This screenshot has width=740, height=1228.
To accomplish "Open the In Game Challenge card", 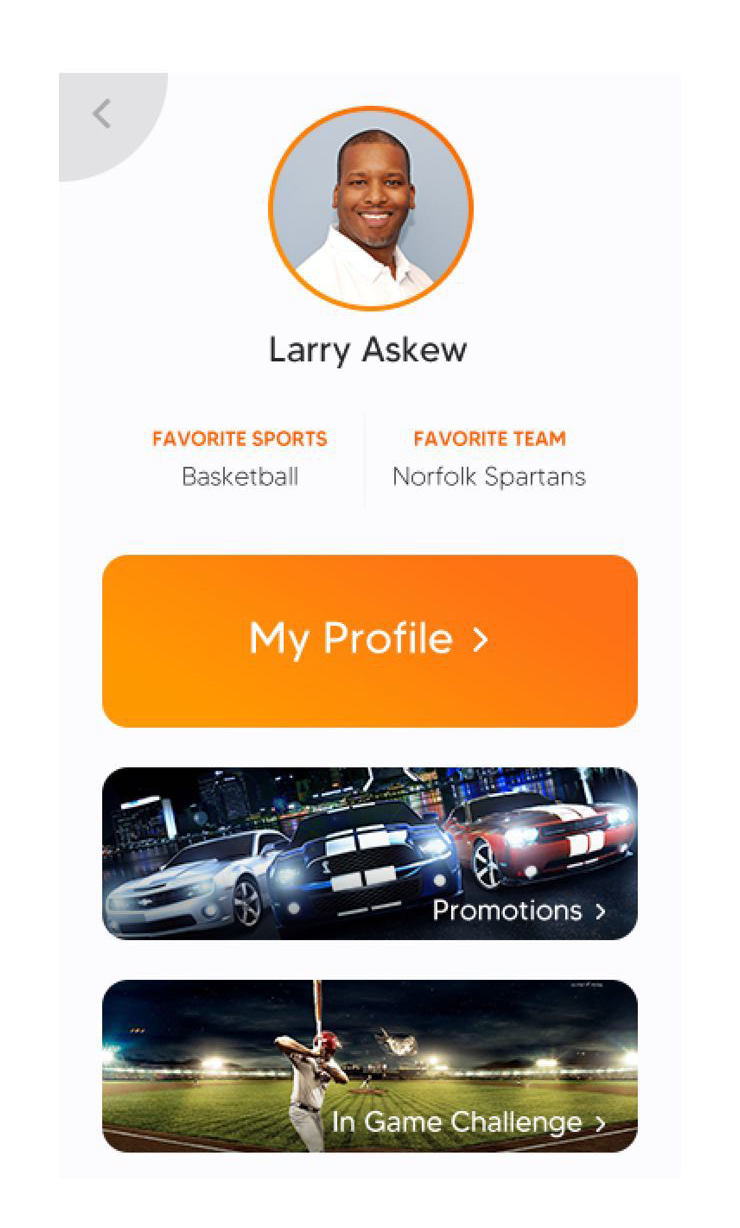I will (369, 1066).
